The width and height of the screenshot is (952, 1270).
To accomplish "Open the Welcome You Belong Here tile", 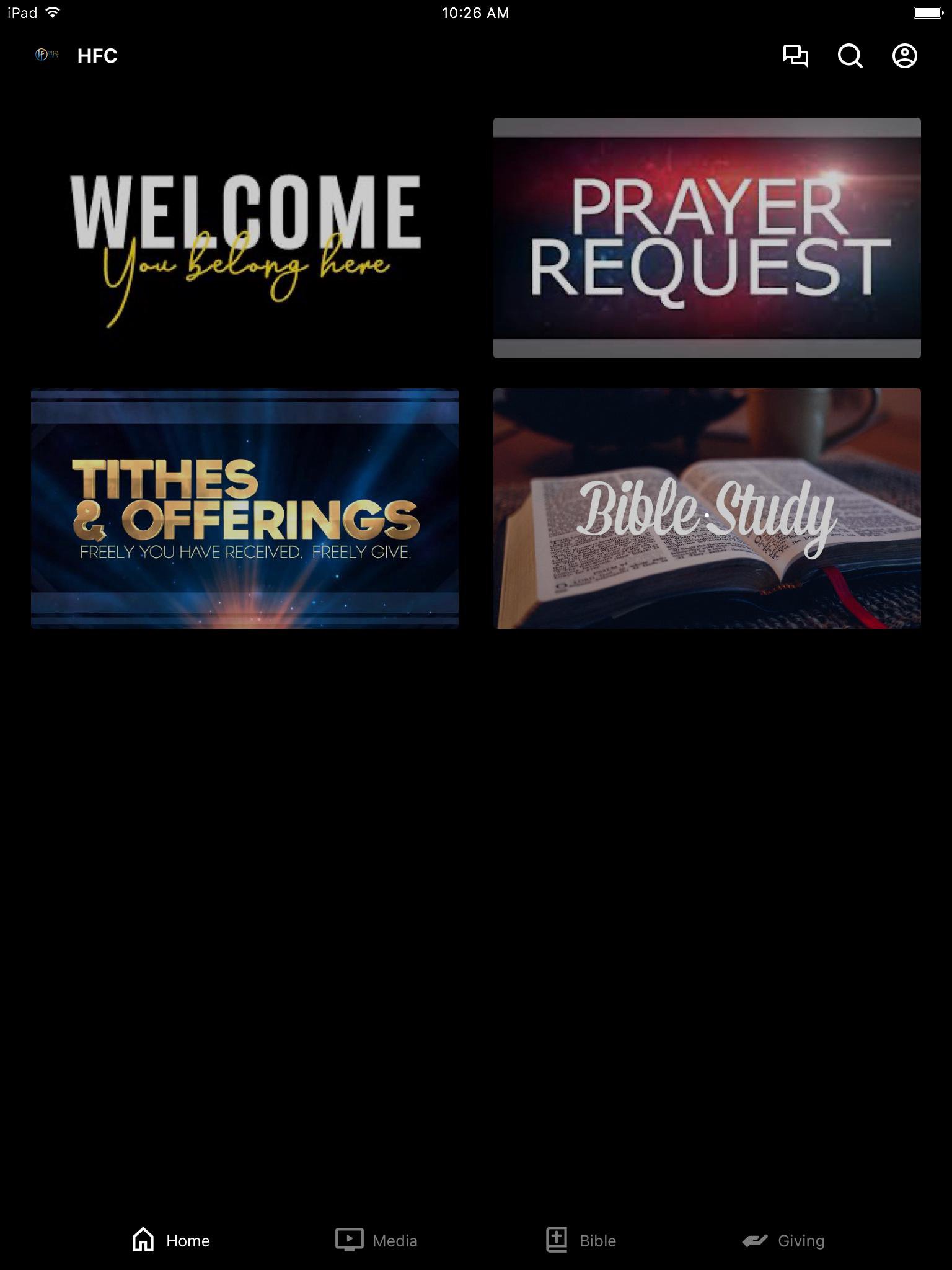I will (x=245, y=238).
